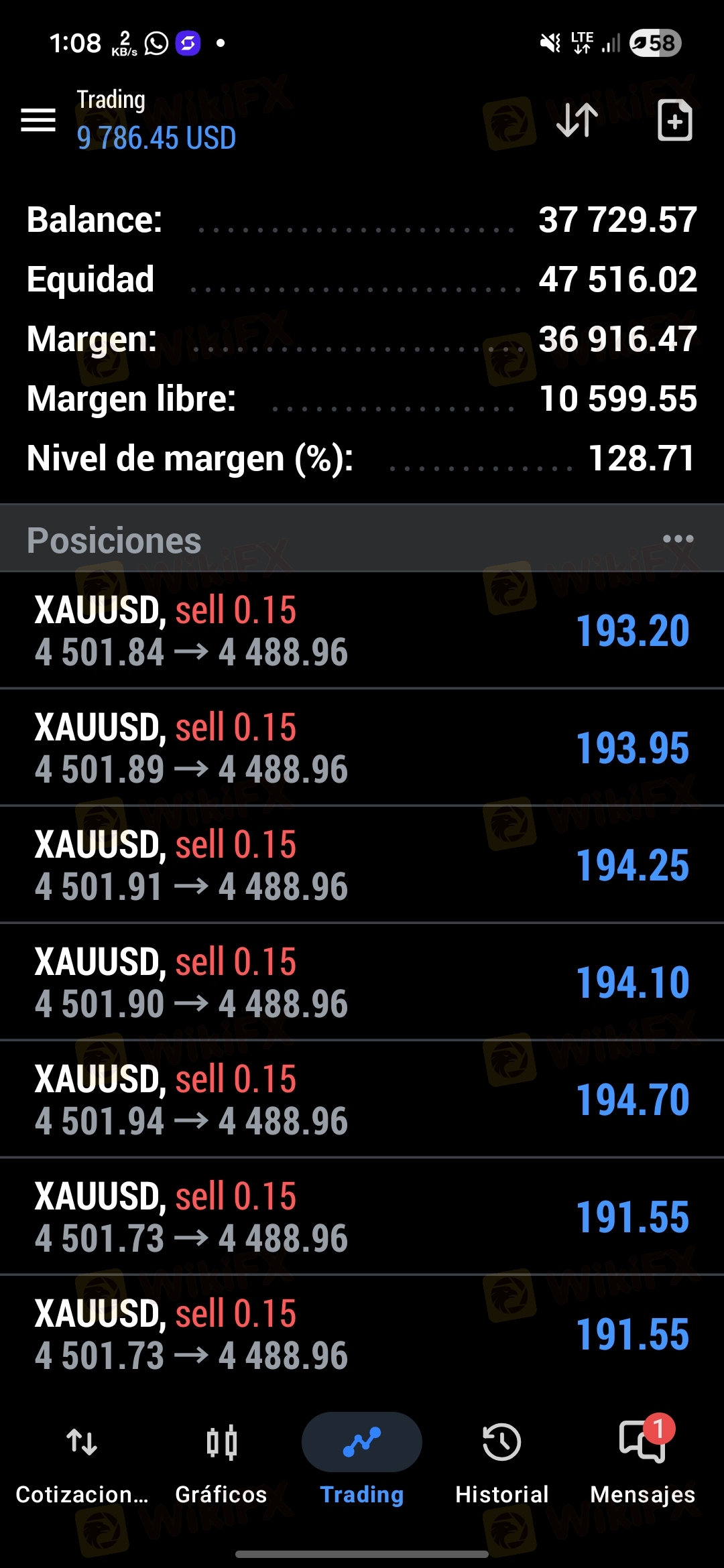The image size is (724, 1568).
Task: Open the XAUUSD position with profit 193.20
Action: (x=362, y=630)
